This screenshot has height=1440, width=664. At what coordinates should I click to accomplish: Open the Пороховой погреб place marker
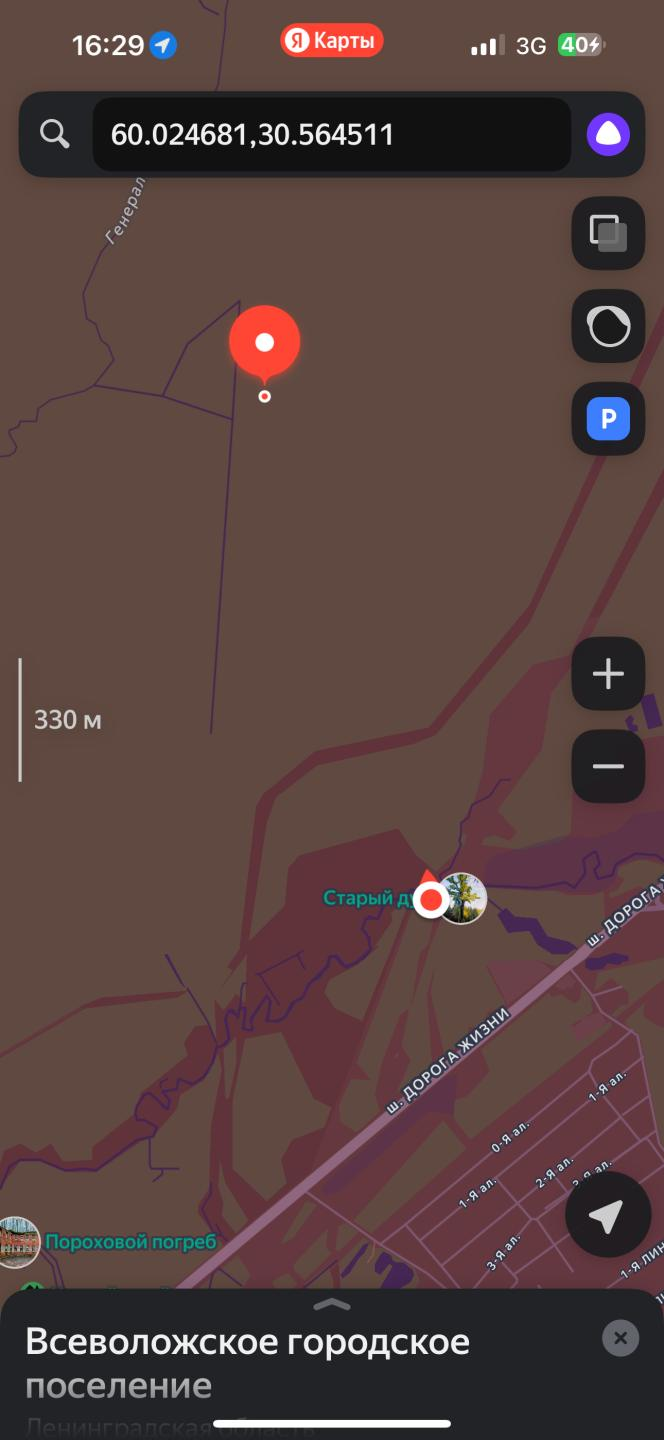(17, 1242)
